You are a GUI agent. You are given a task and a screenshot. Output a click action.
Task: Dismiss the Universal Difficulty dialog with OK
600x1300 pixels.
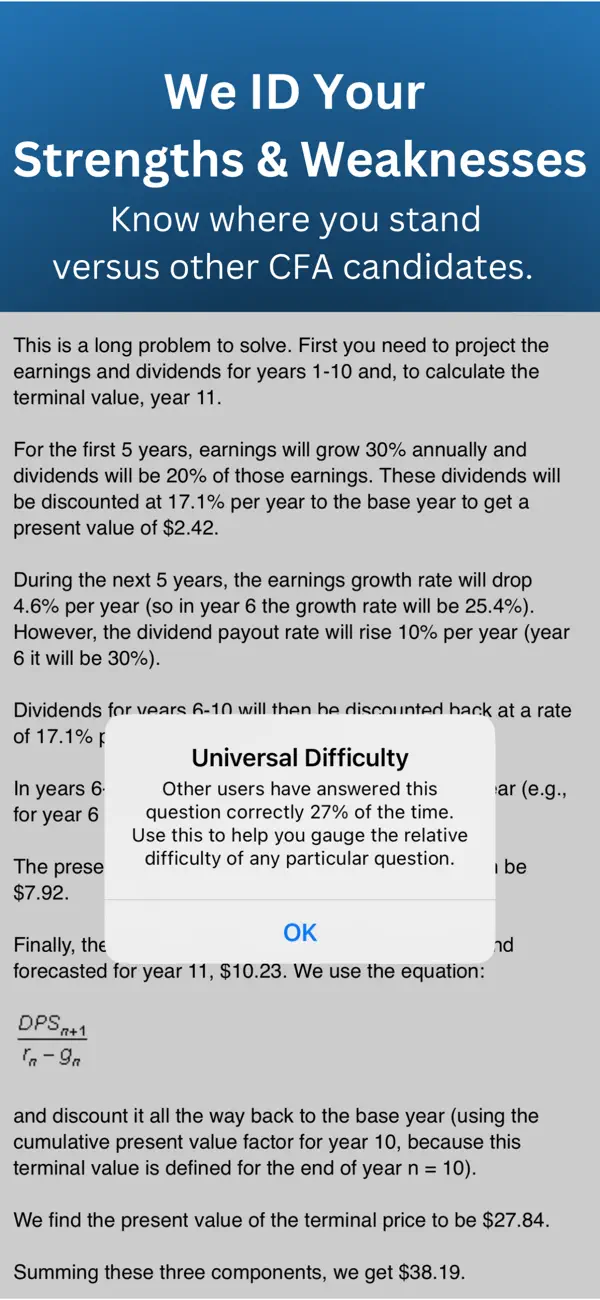coord(300,932)
